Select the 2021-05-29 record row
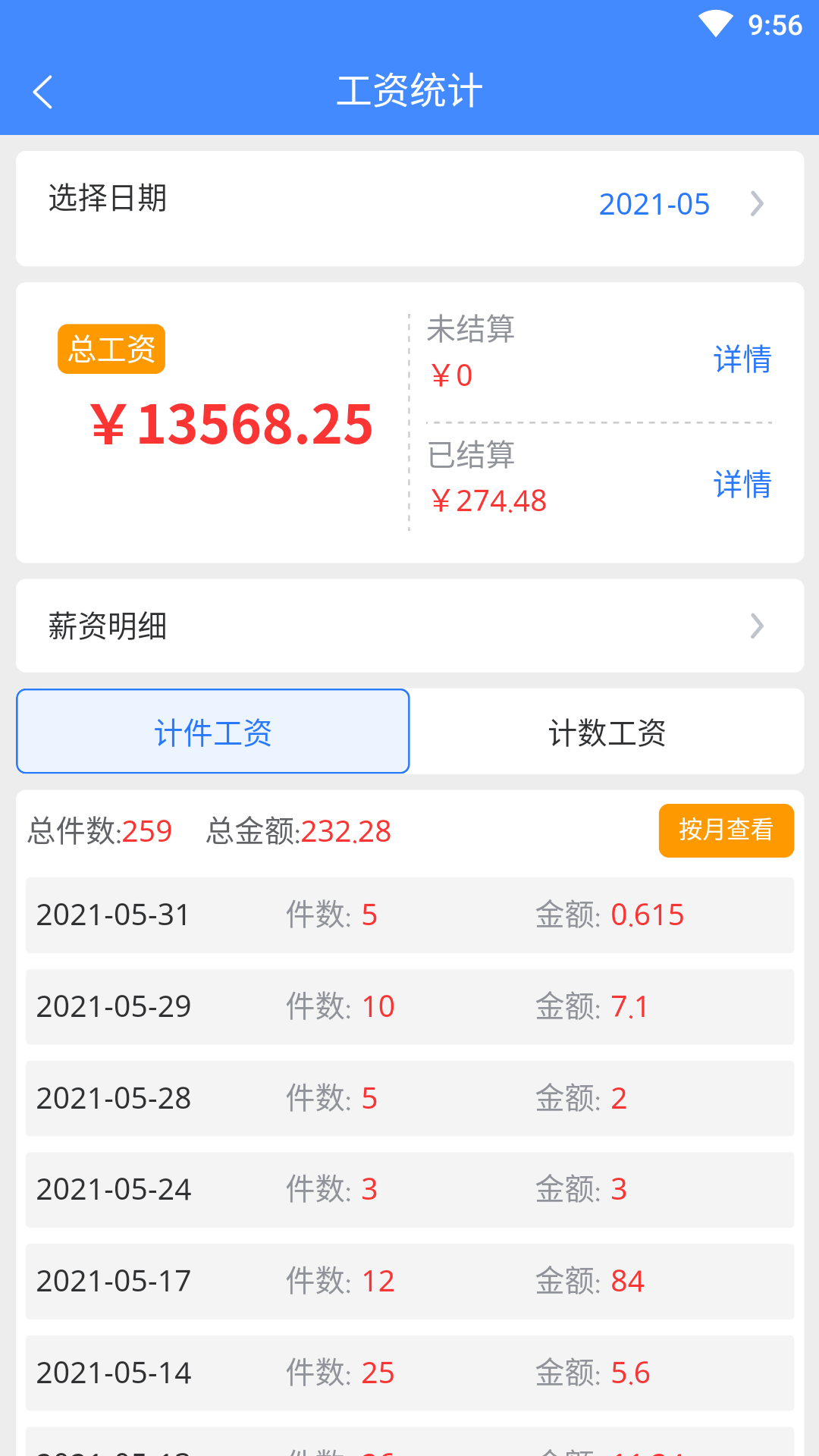The height and width of the screenshot is (1456, 819). [x=409, y=1007]
